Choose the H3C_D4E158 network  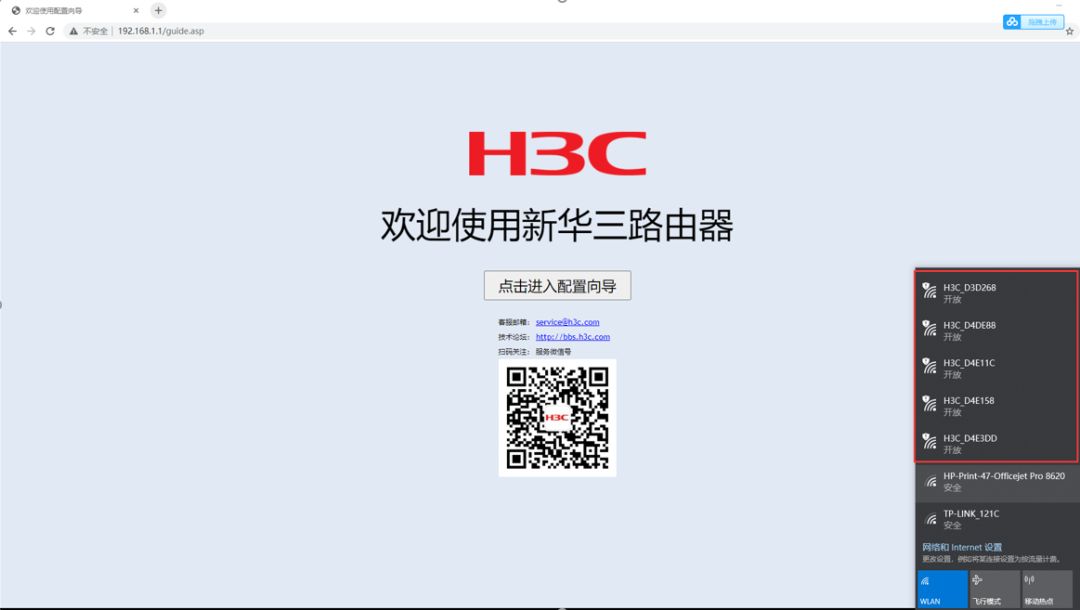point(996,406)
